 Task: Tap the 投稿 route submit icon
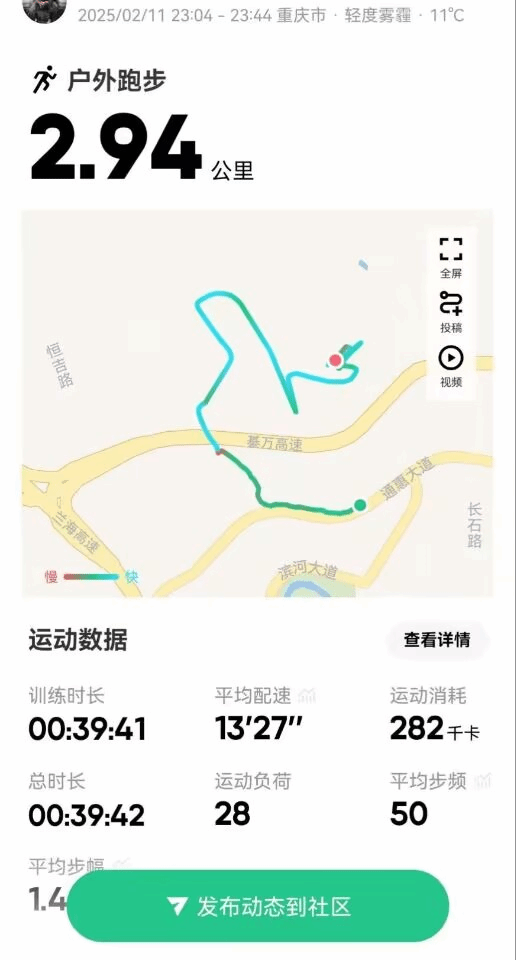(451, 312)
